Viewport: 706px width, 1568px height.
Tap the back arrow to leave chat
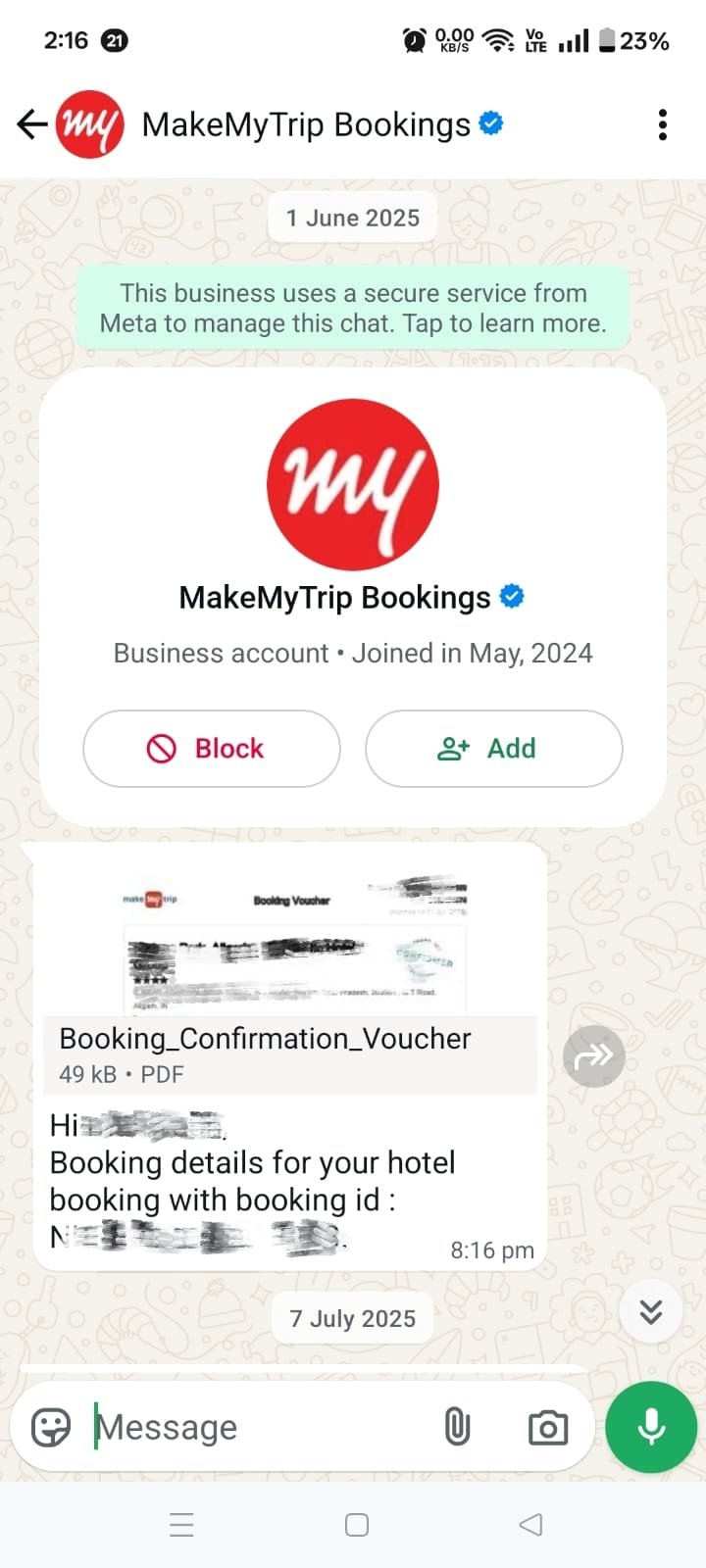(30, 123)
